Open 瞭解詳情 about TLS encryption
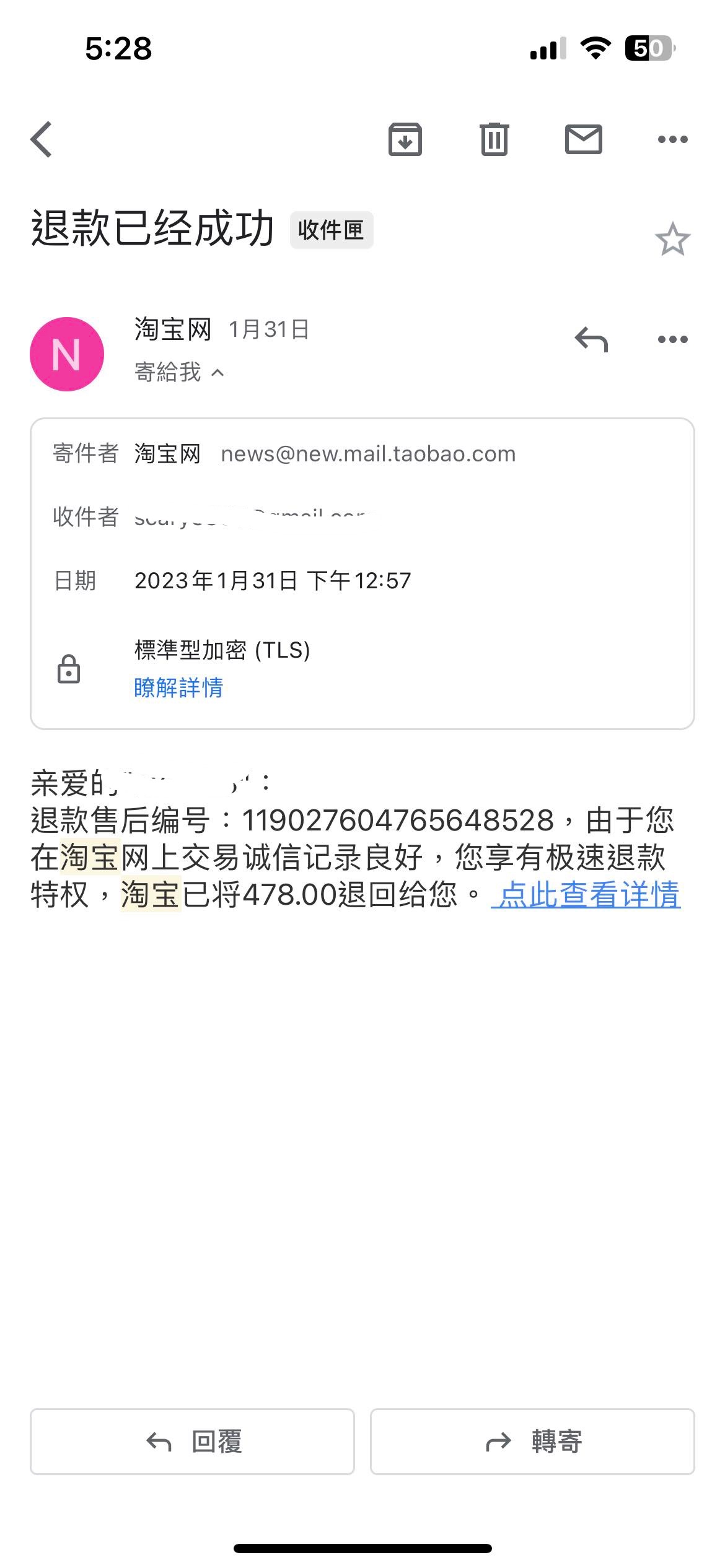The width and height of the screenshot is (725, 1568). click(x=178, y=687)
